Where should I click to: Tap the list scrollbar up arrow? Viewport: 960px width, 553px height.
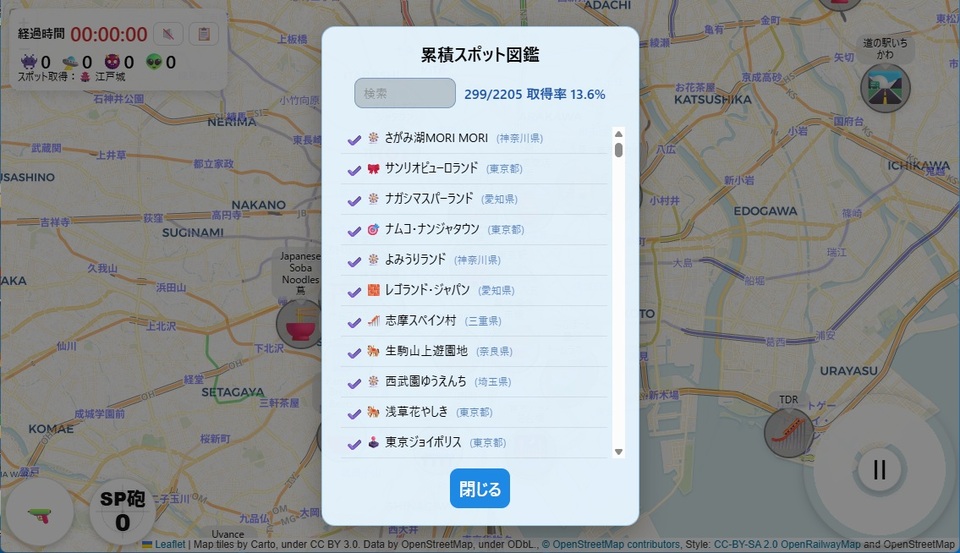pos(618,134)
